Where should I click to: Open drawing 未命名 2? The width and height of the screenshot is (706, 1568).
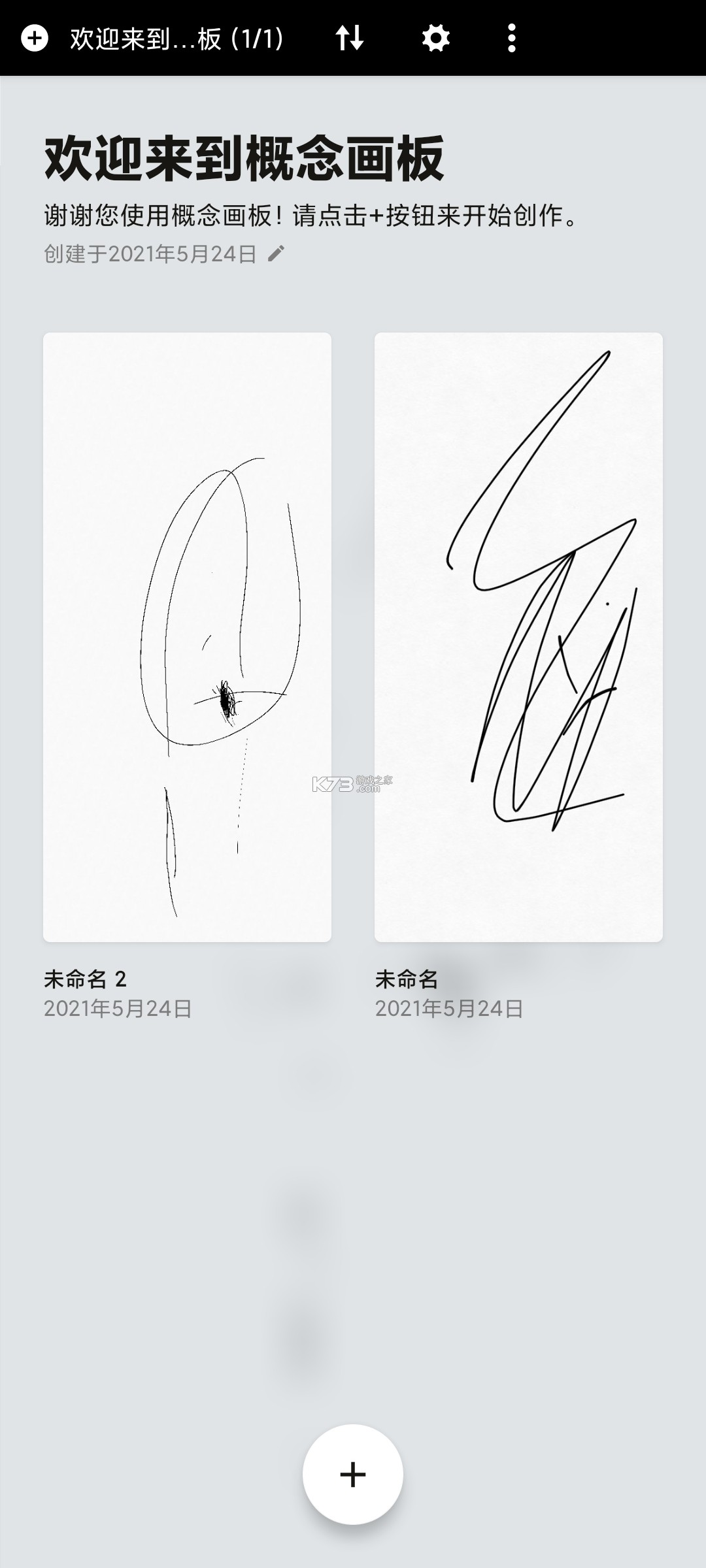click(x=187, y=637)
